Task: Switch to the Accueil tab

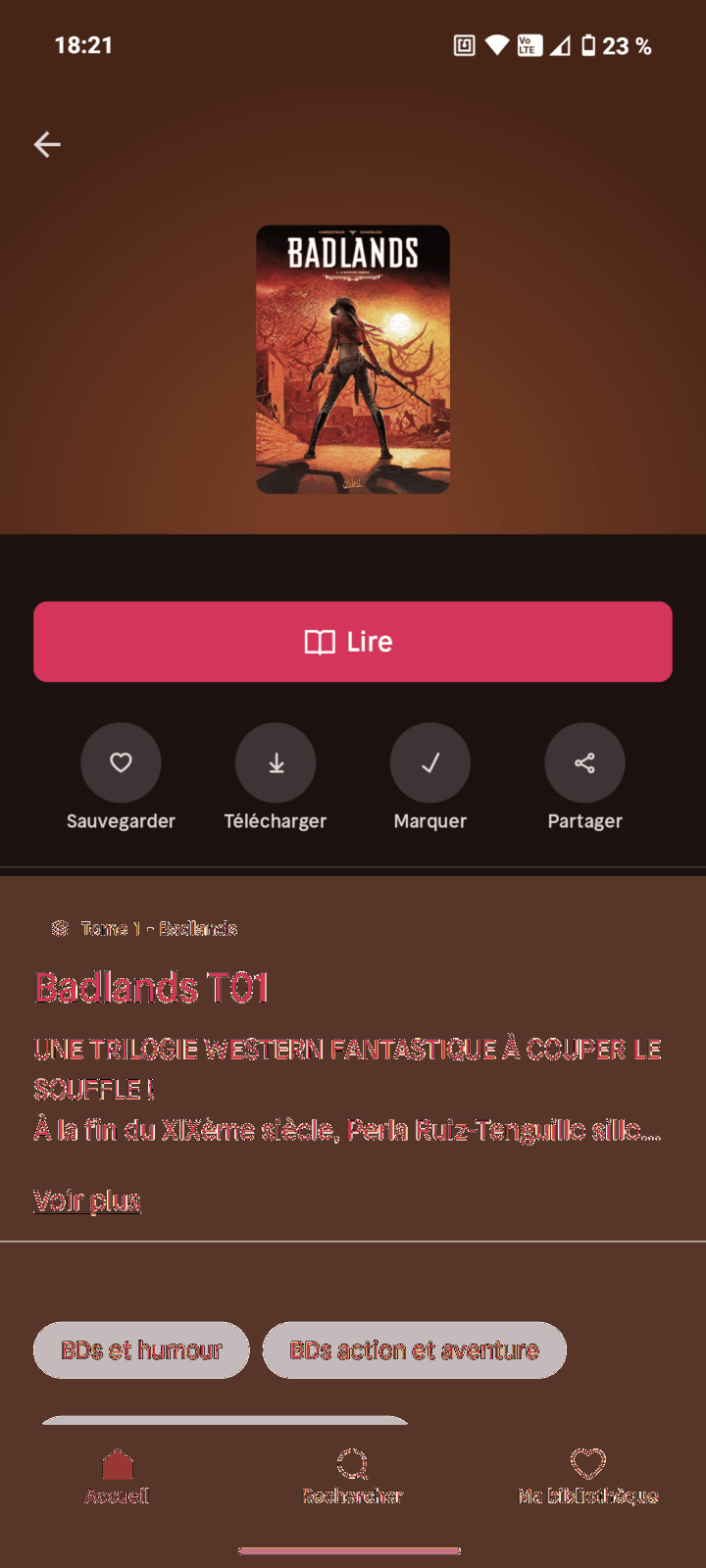Action: (118, 1476)
